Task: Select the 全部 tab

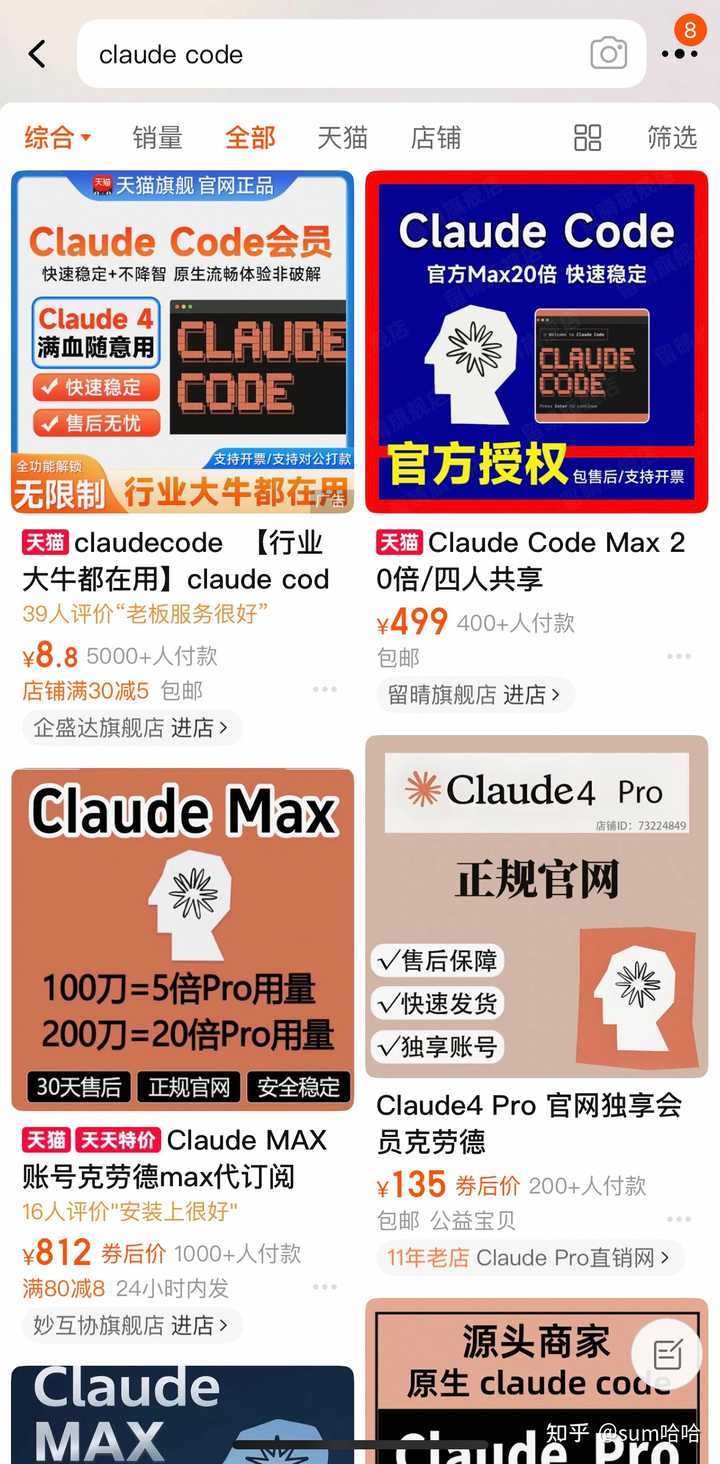Action: (x=249, y=139)
